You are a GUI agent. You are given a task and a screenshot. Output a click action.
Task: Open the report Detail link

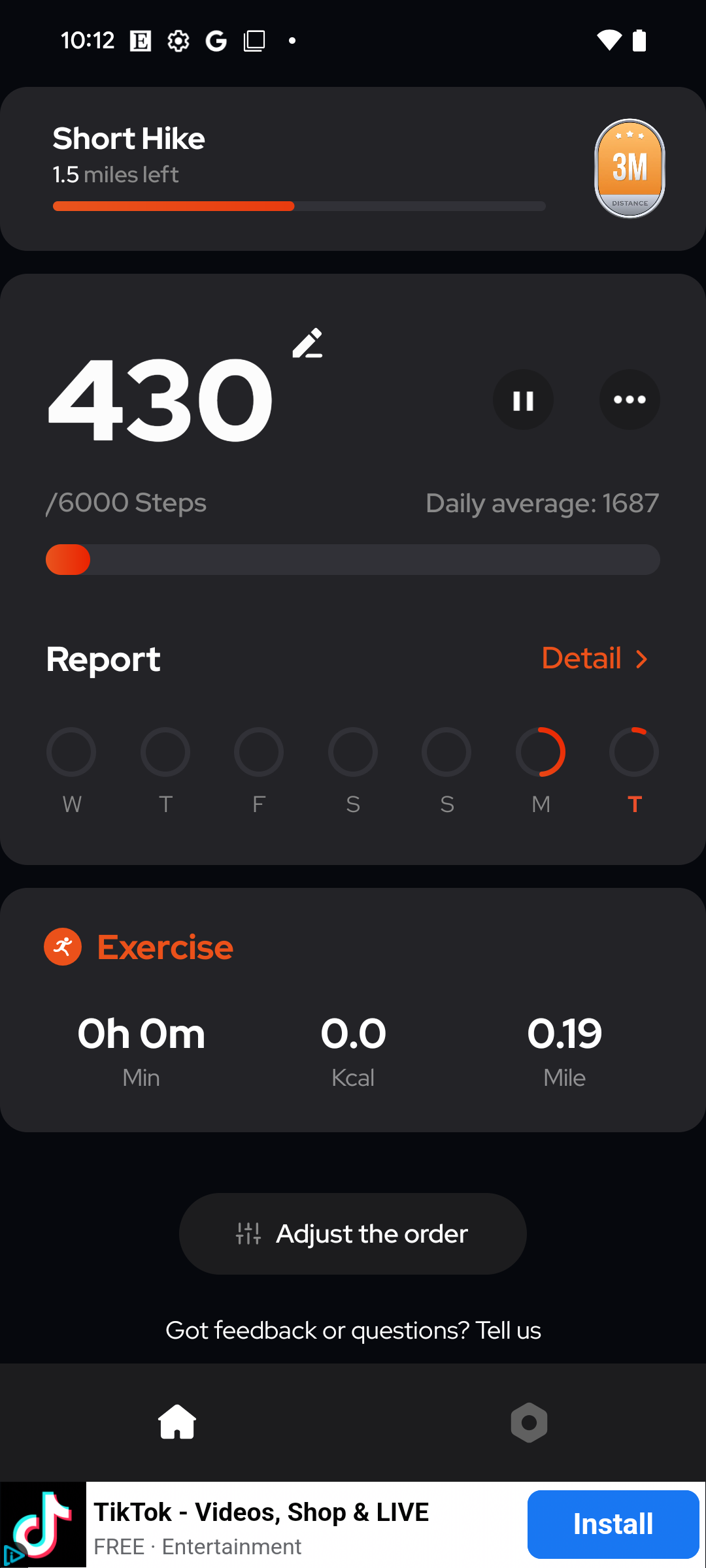coord(595,659)
